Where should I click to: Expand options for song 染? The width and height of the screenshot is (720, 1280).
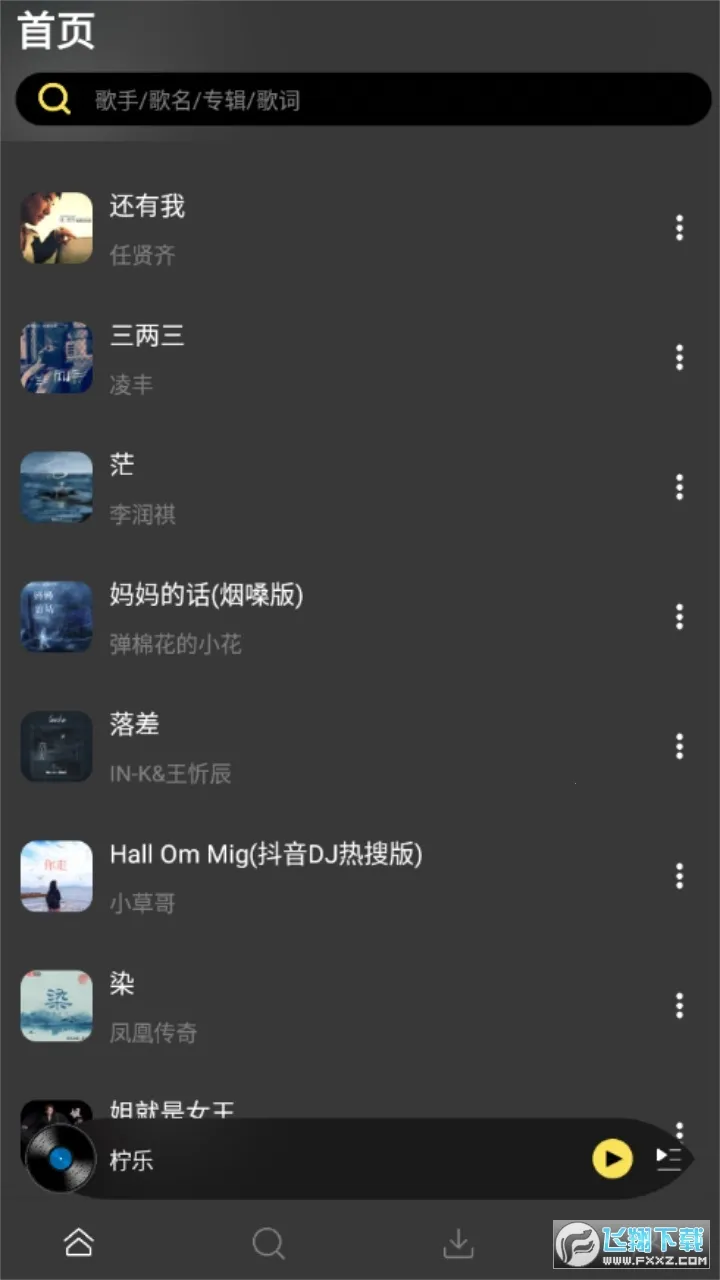pos(678,1006)
